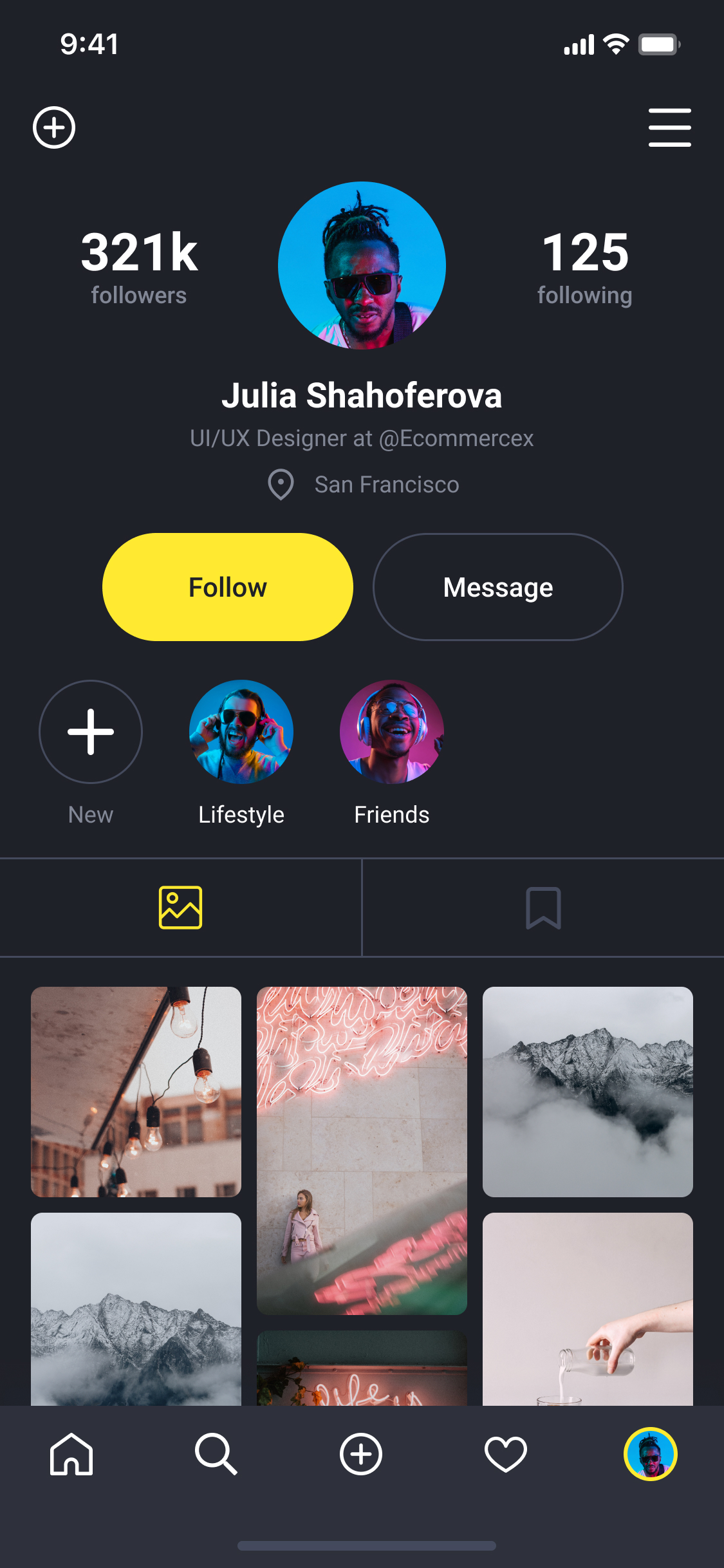
Task: Switch to the saved bookmarks tab
Action: 543,908
